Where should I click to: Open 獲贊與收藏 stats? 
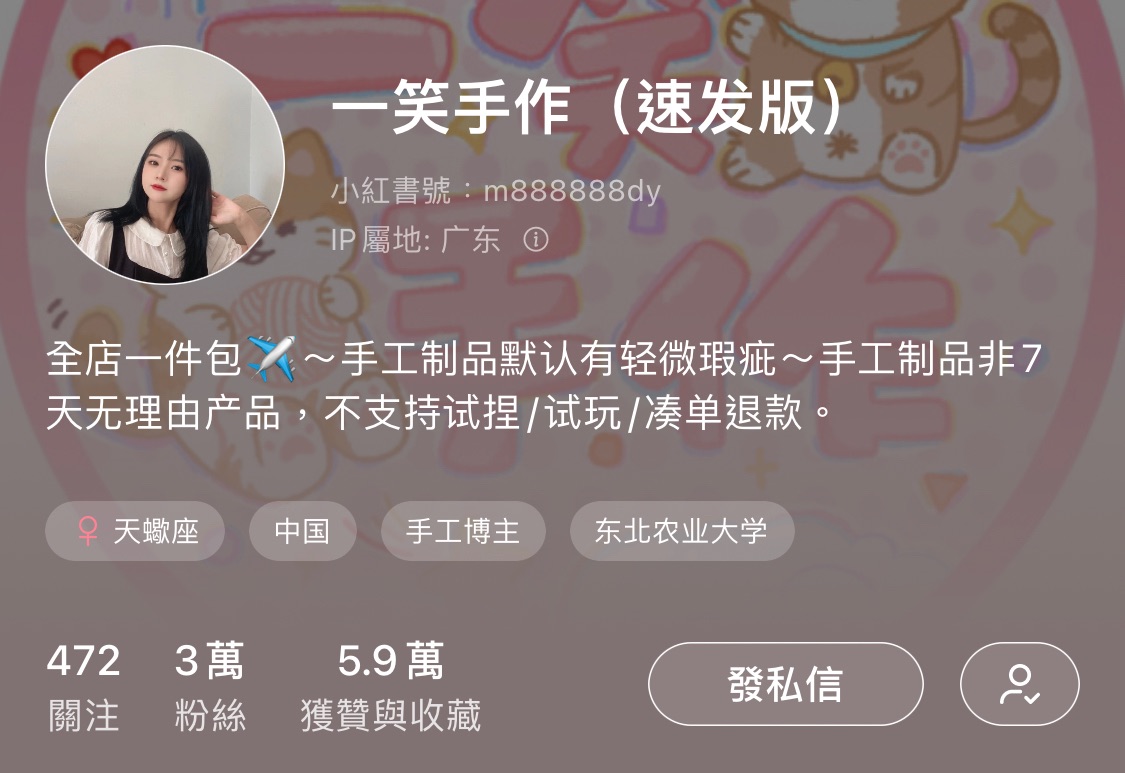[390, 687]
